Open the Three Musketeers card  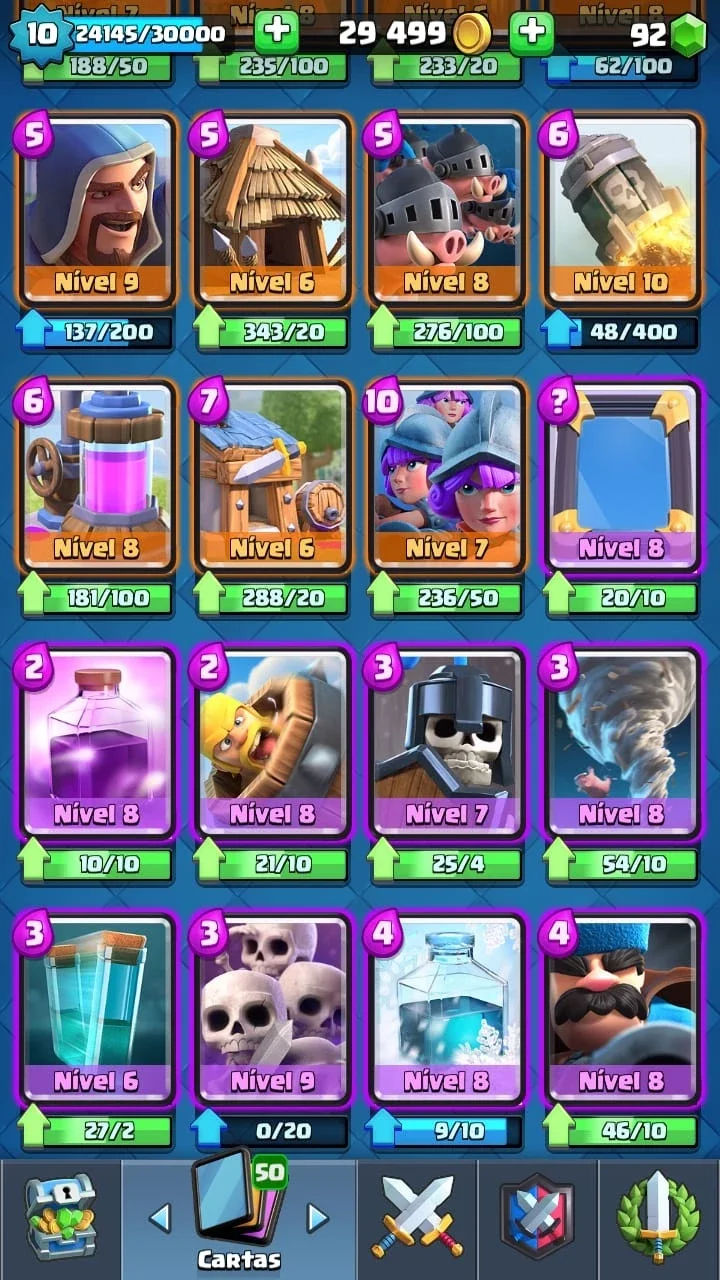tap(447, 476)
